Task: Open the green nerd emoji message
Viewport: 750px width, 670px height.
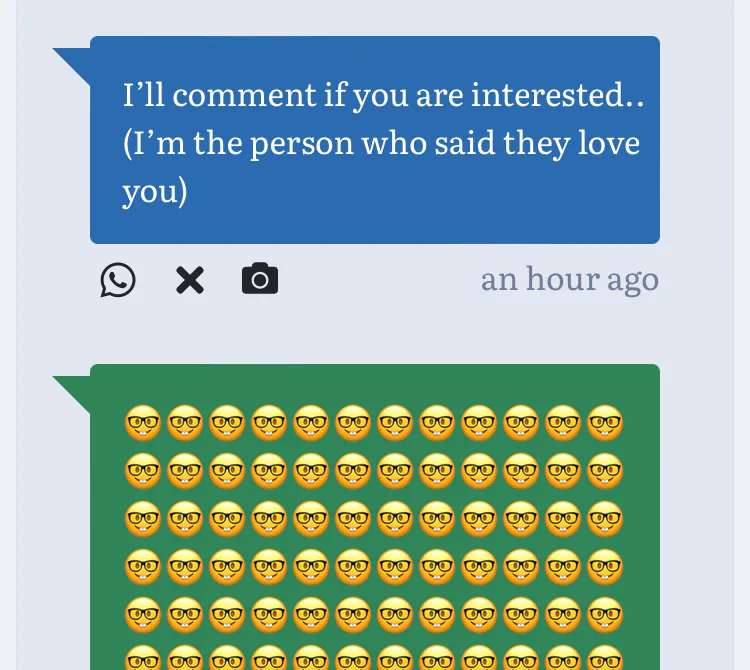Action: pyautogui.click(x=375, y=520)
